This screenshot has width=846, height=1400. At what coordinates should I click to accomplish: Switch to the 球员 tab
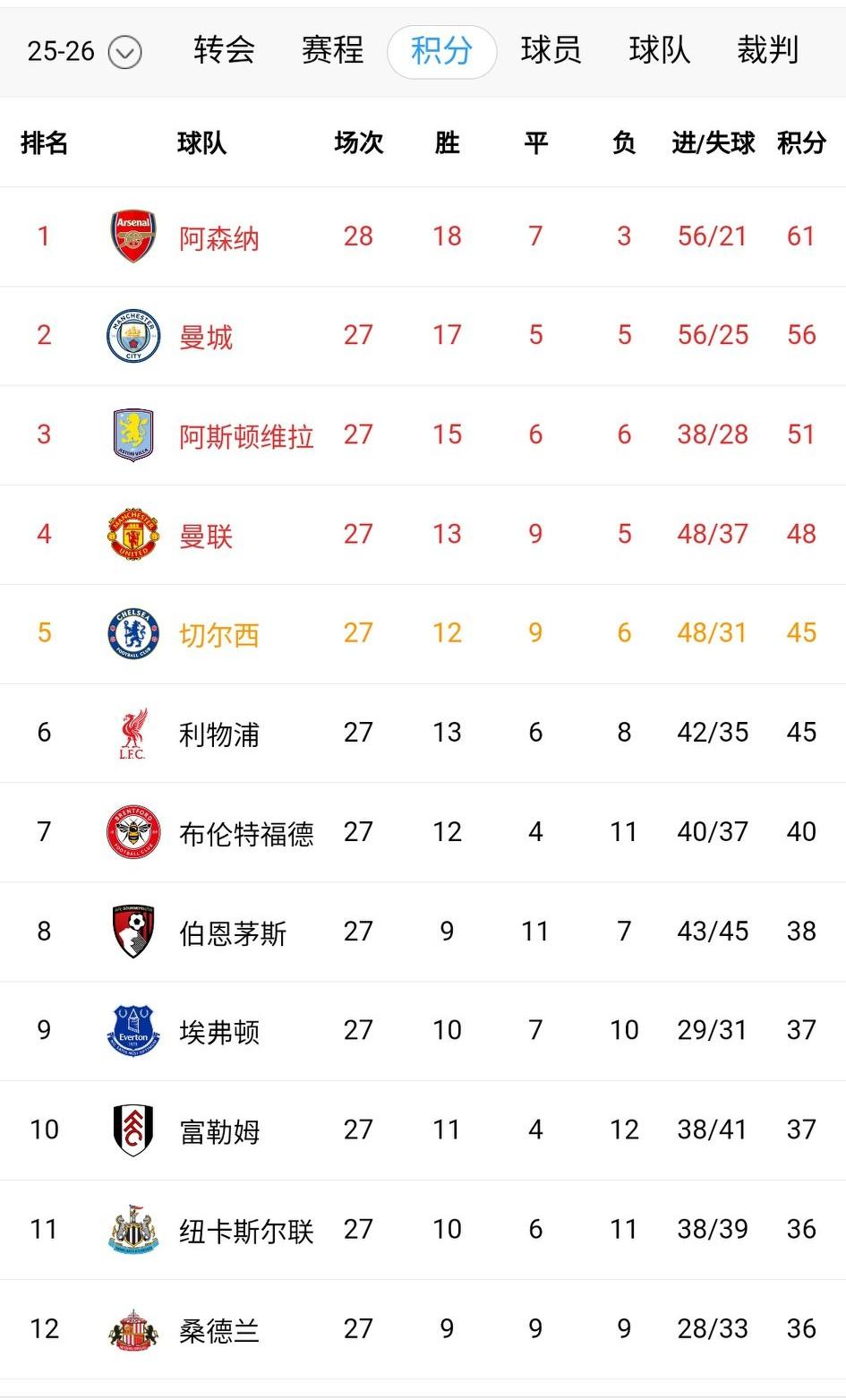coord(551,51)
